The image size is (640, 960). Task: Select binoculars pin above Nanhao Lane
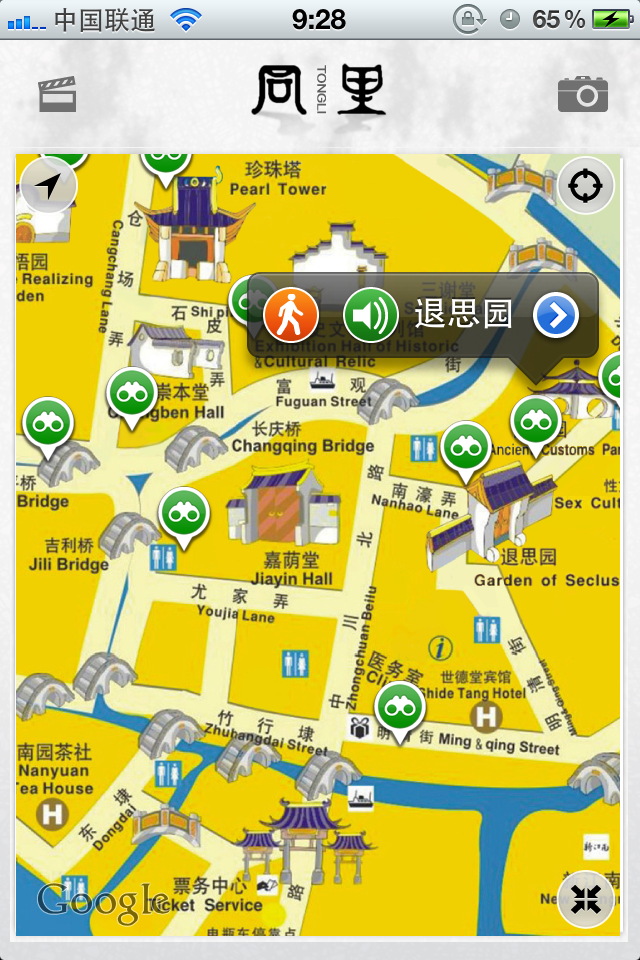point(465,446)
